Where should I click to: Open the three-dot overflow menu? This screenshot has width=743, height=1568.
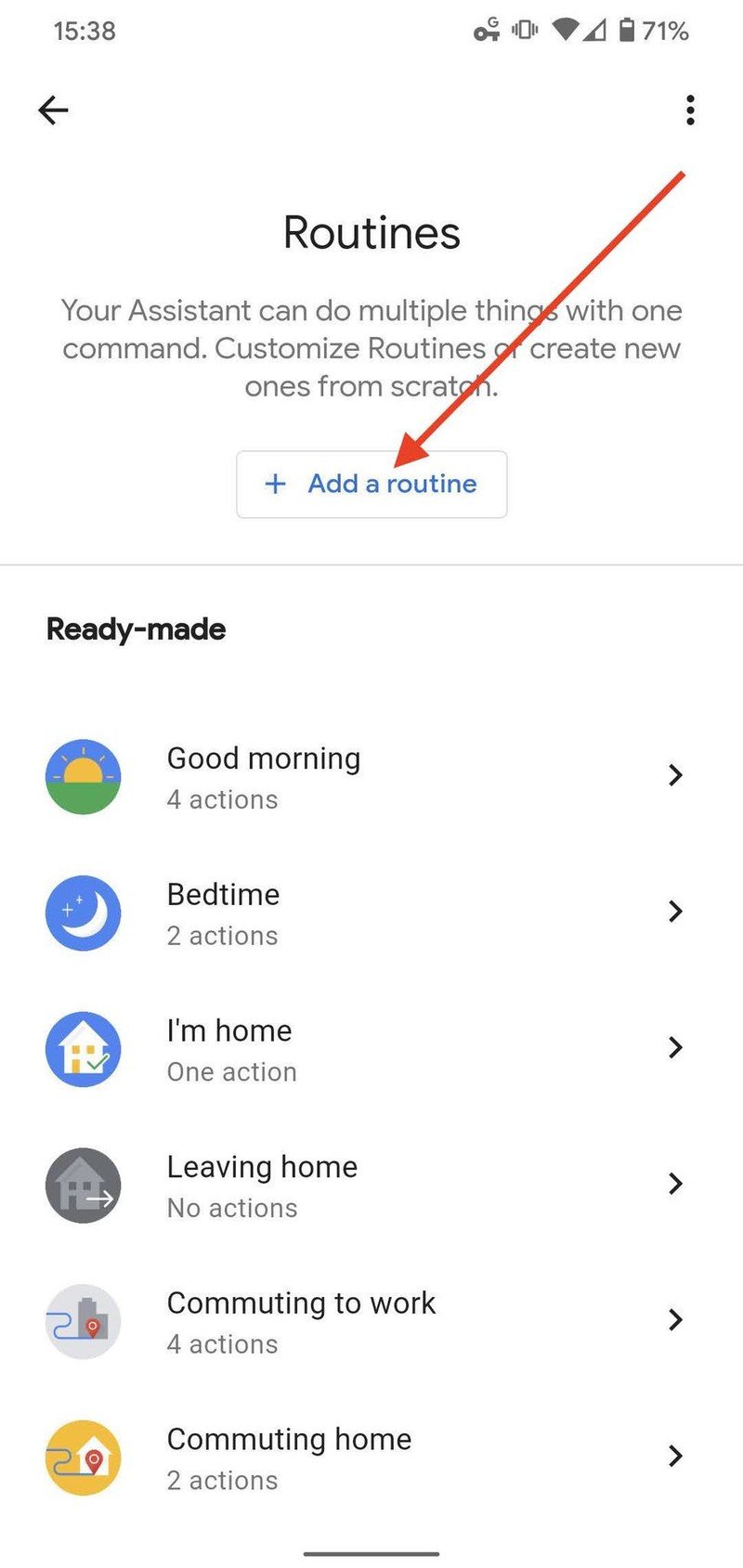pos(689,110)
